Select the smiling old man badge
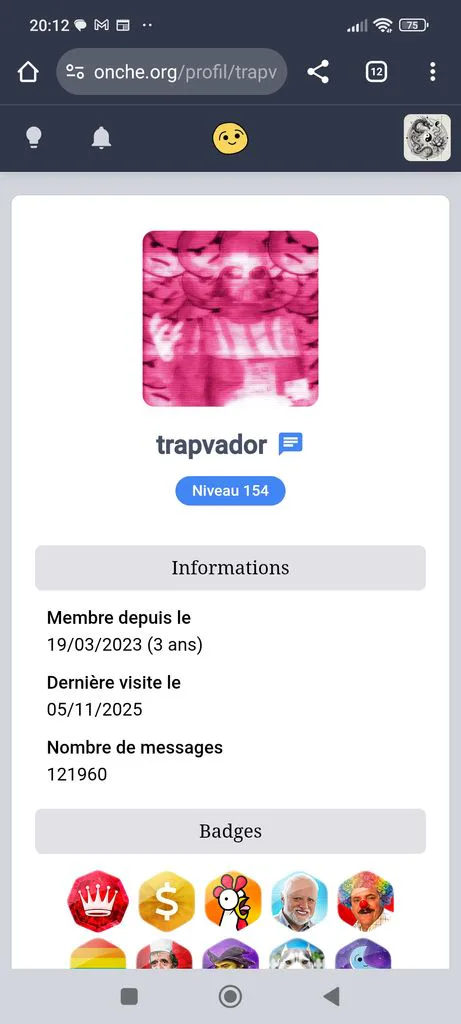Viewport: 461px width, 1024px height. (300, 901)
